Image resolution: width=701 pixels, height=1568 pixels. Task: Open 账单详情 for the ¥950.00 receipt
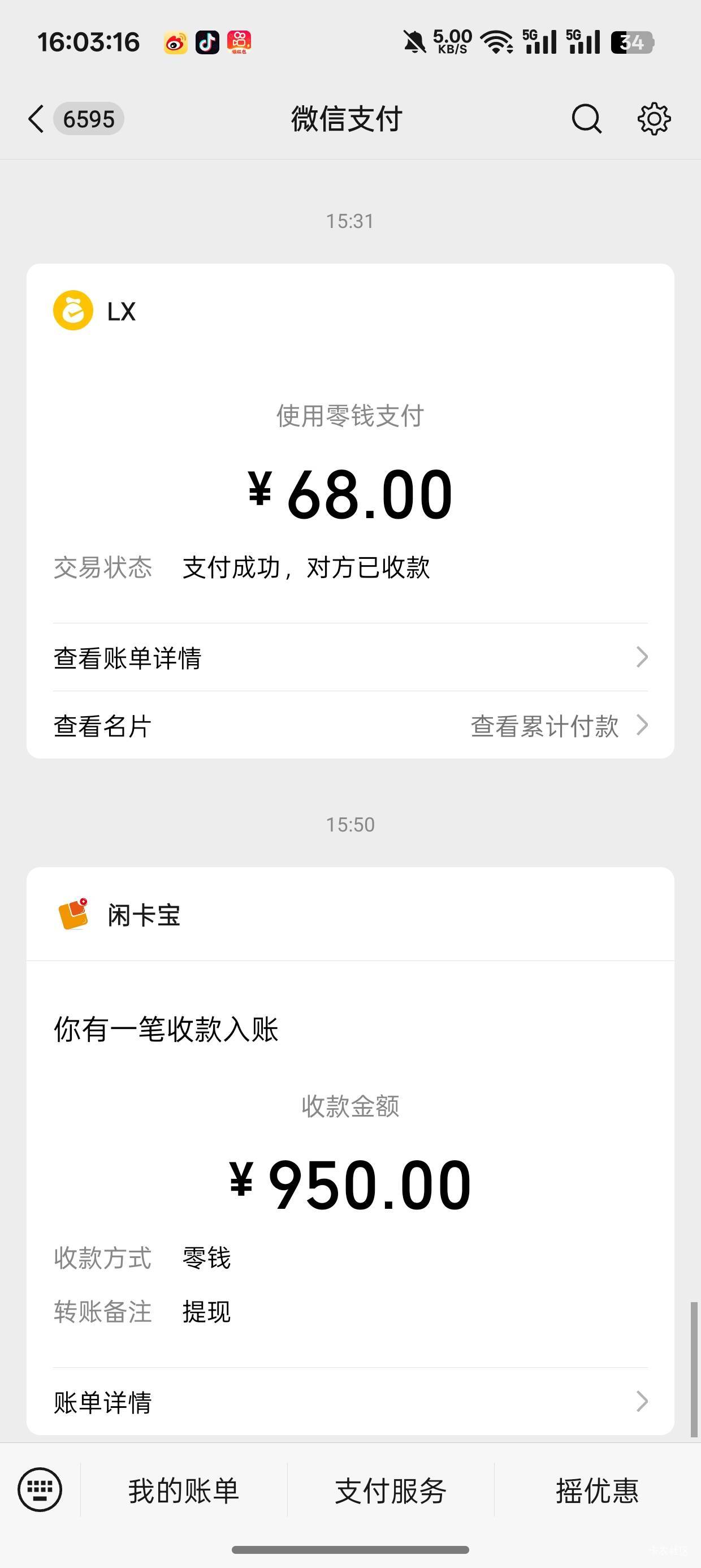coord(350,1402)
